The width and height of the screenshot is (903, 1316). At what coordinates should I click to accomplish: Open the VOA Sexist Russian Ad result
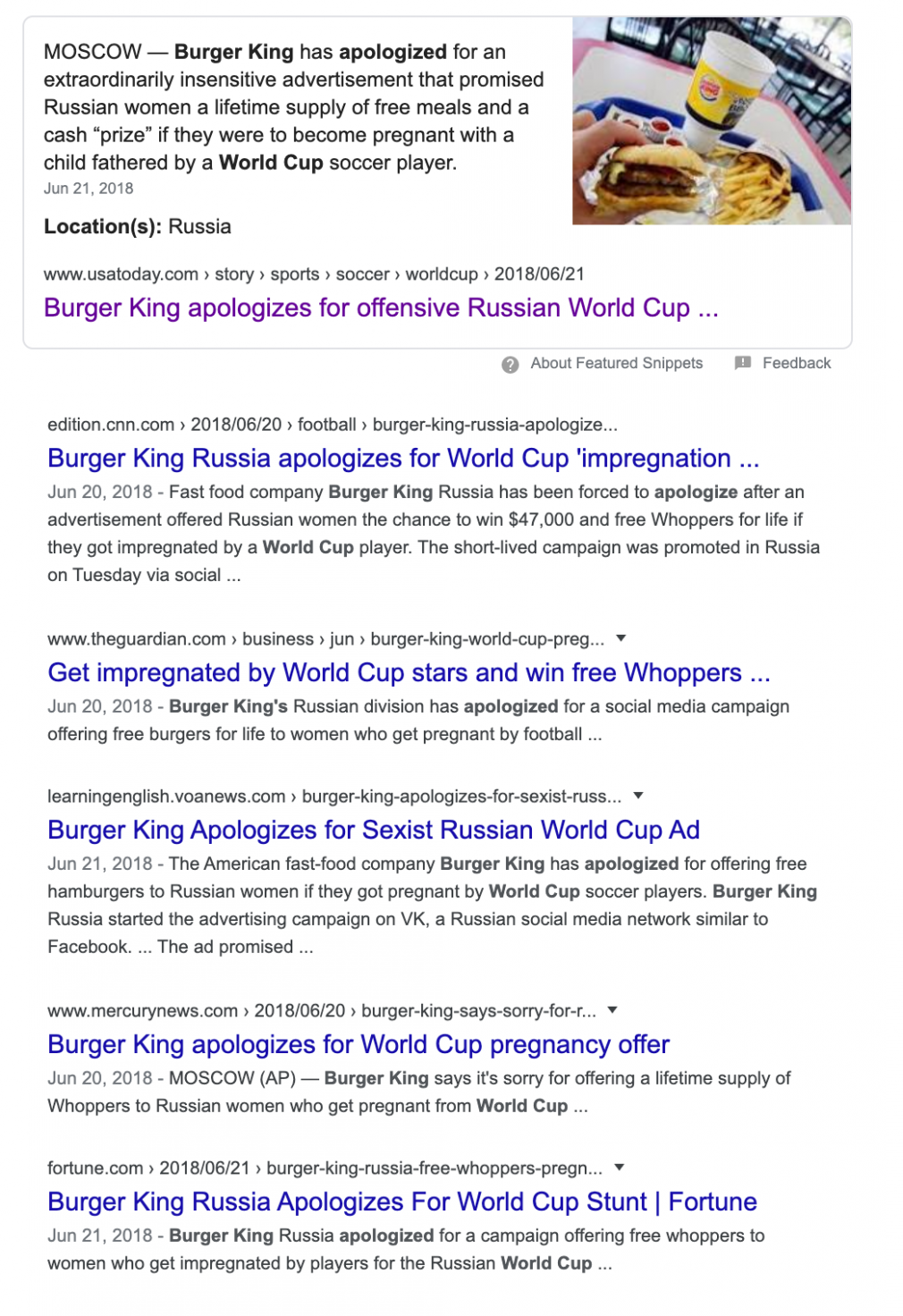[374, 831]
